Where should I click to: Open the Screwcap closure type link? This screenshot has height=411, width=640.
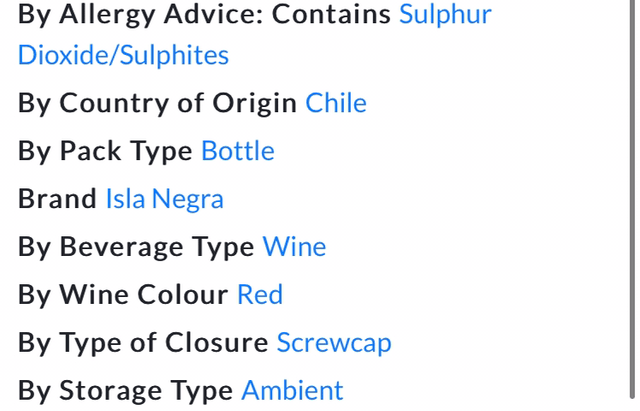pyautogui.click(x=334, y=343)
